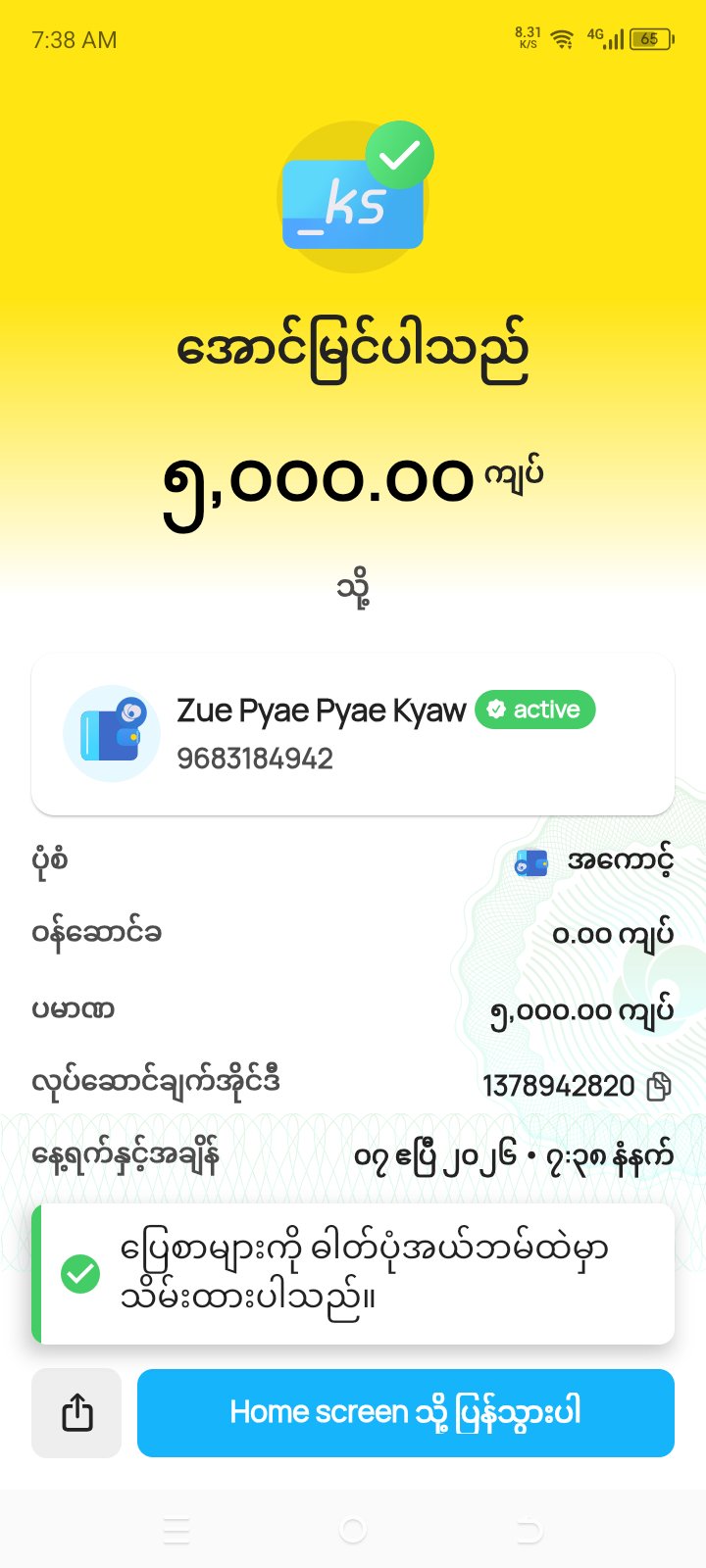Tap the system back button
The height and width of the screenshot is (1568, 706).
coord(529,1530)
